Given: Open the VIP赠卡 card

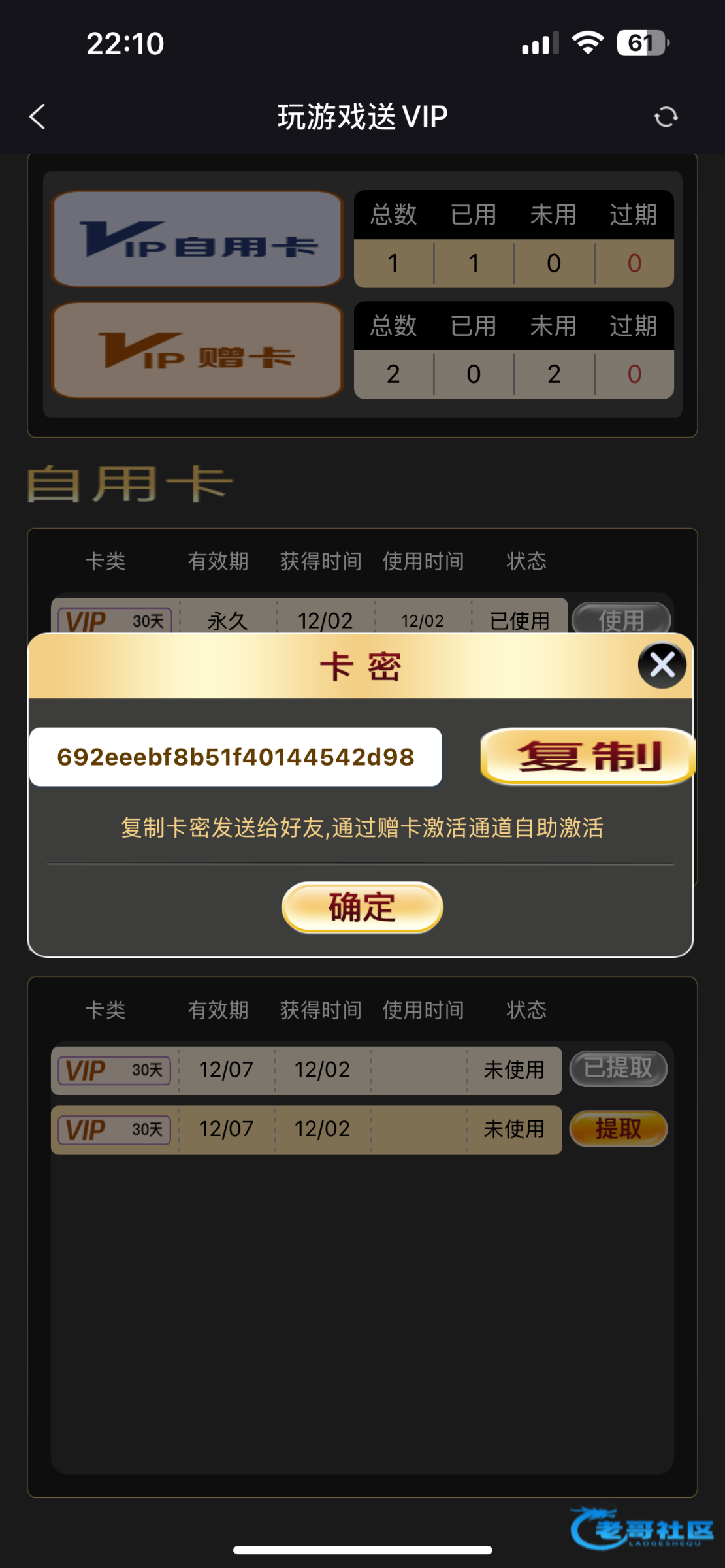Looking at the screenshot, I should tap(197, 350).
